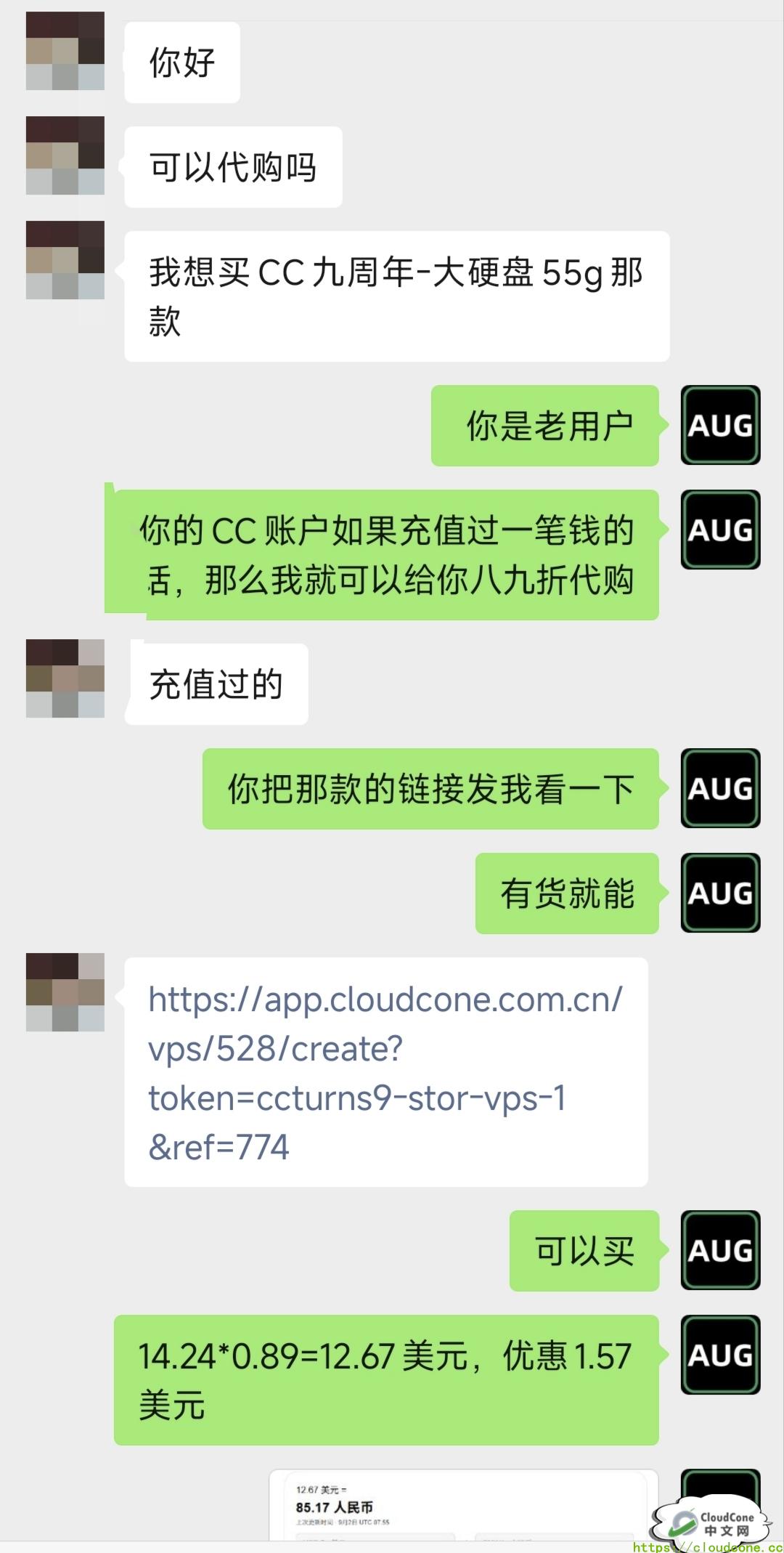This screenshot has height=1553, width=784.
Task: Open the app.cloudcone.com.cn VPS link
Action: (x=385, y=1072)
